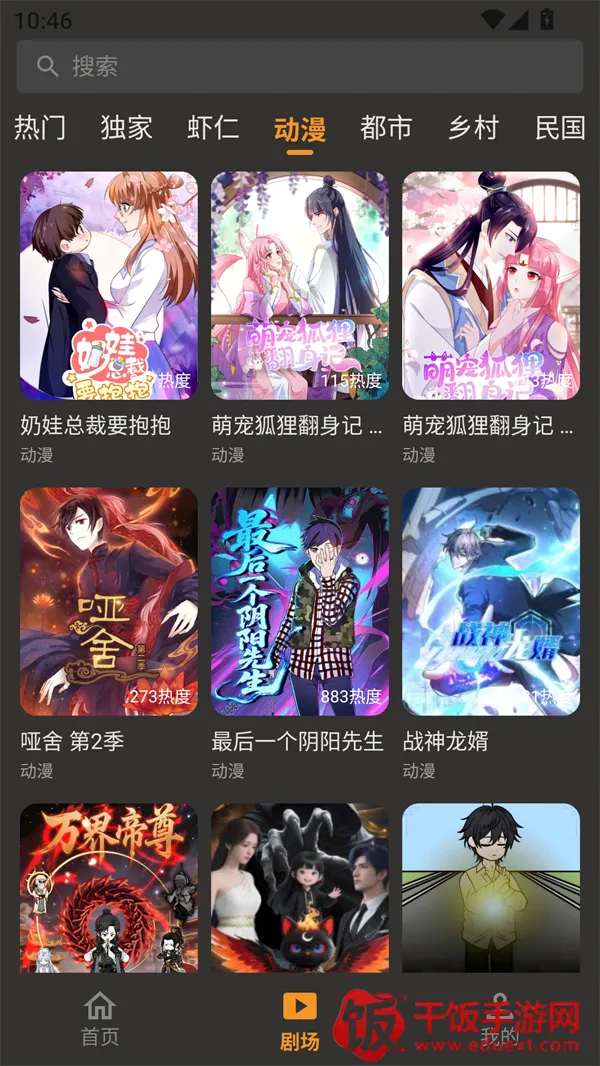
Task: Tap the selected 动漫 tab
Action: [x=300, y=129]
